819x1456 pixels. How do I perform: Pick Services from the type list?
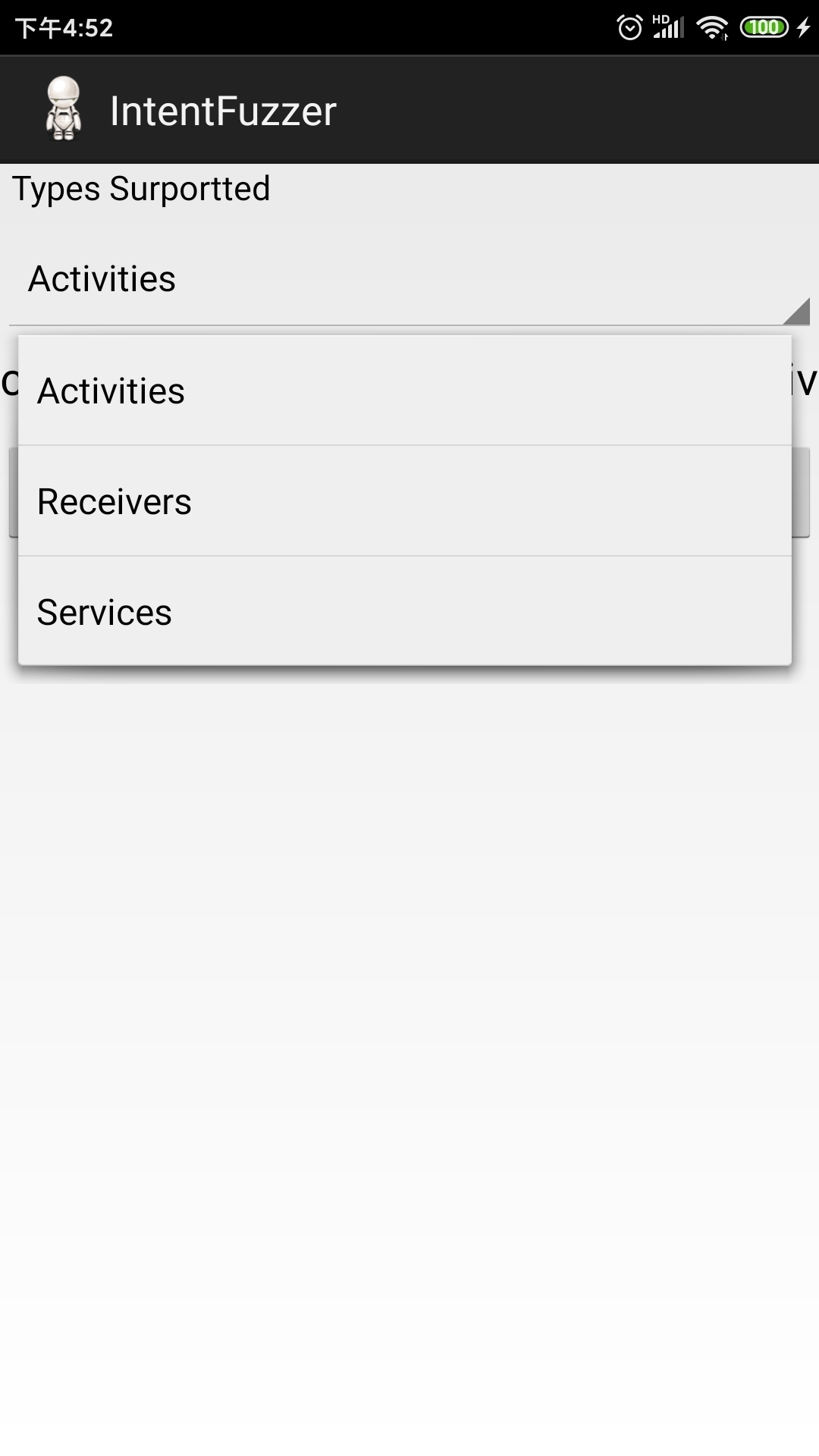tap(404, 612)
